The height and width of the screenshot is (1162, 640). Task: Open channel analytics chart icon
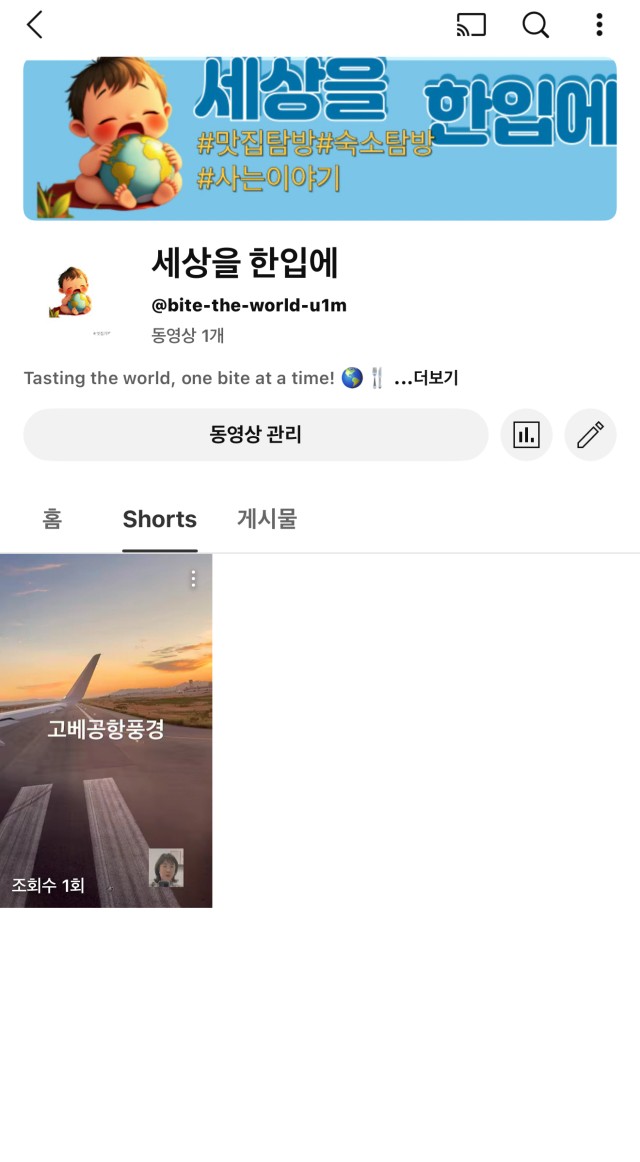526,434
